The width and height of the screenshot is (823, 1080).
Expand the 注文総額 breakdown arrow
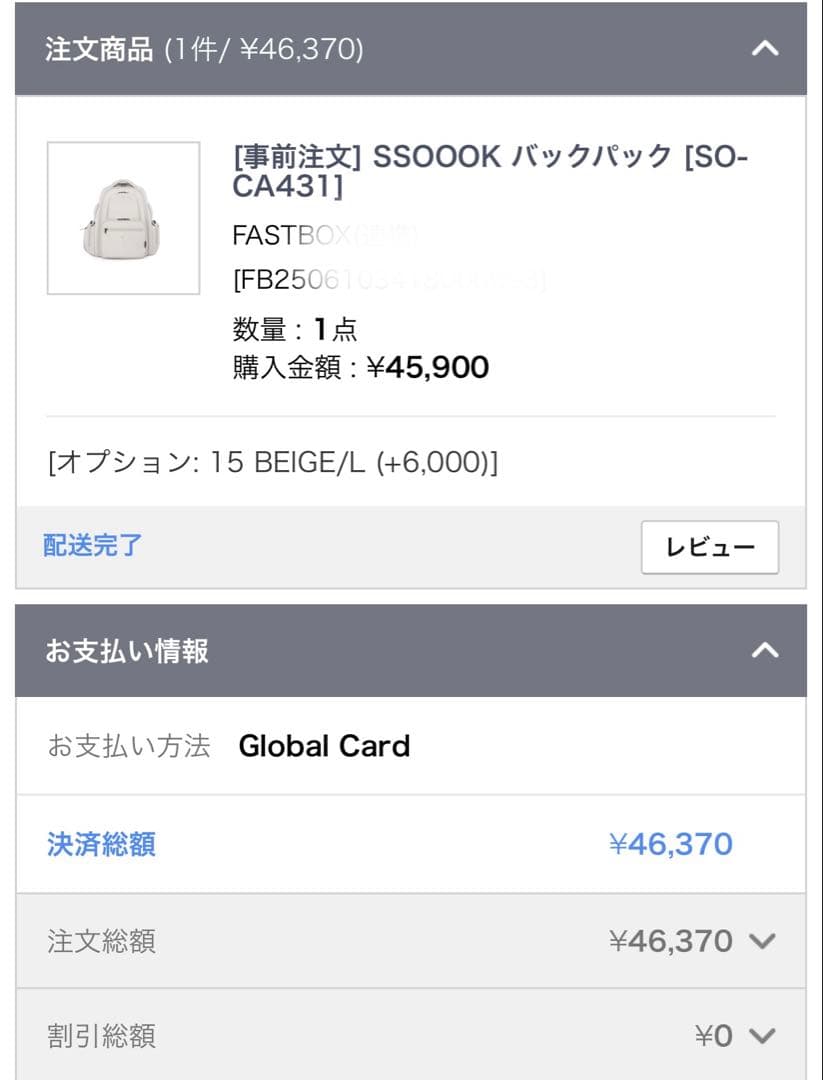(x=763, y=941)
